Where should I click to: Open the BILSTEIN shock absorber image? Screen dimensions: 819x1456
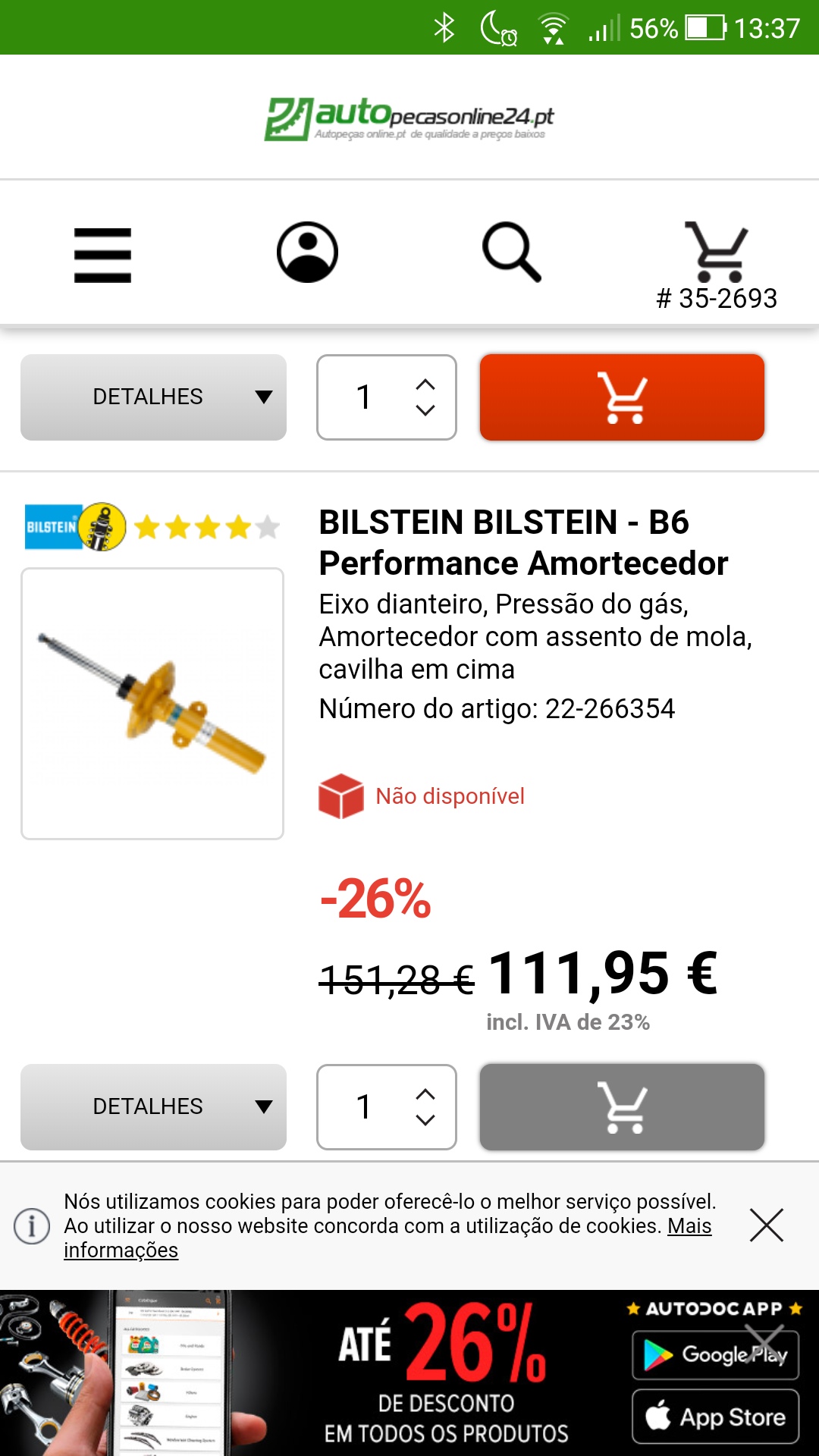click(152, 704)
